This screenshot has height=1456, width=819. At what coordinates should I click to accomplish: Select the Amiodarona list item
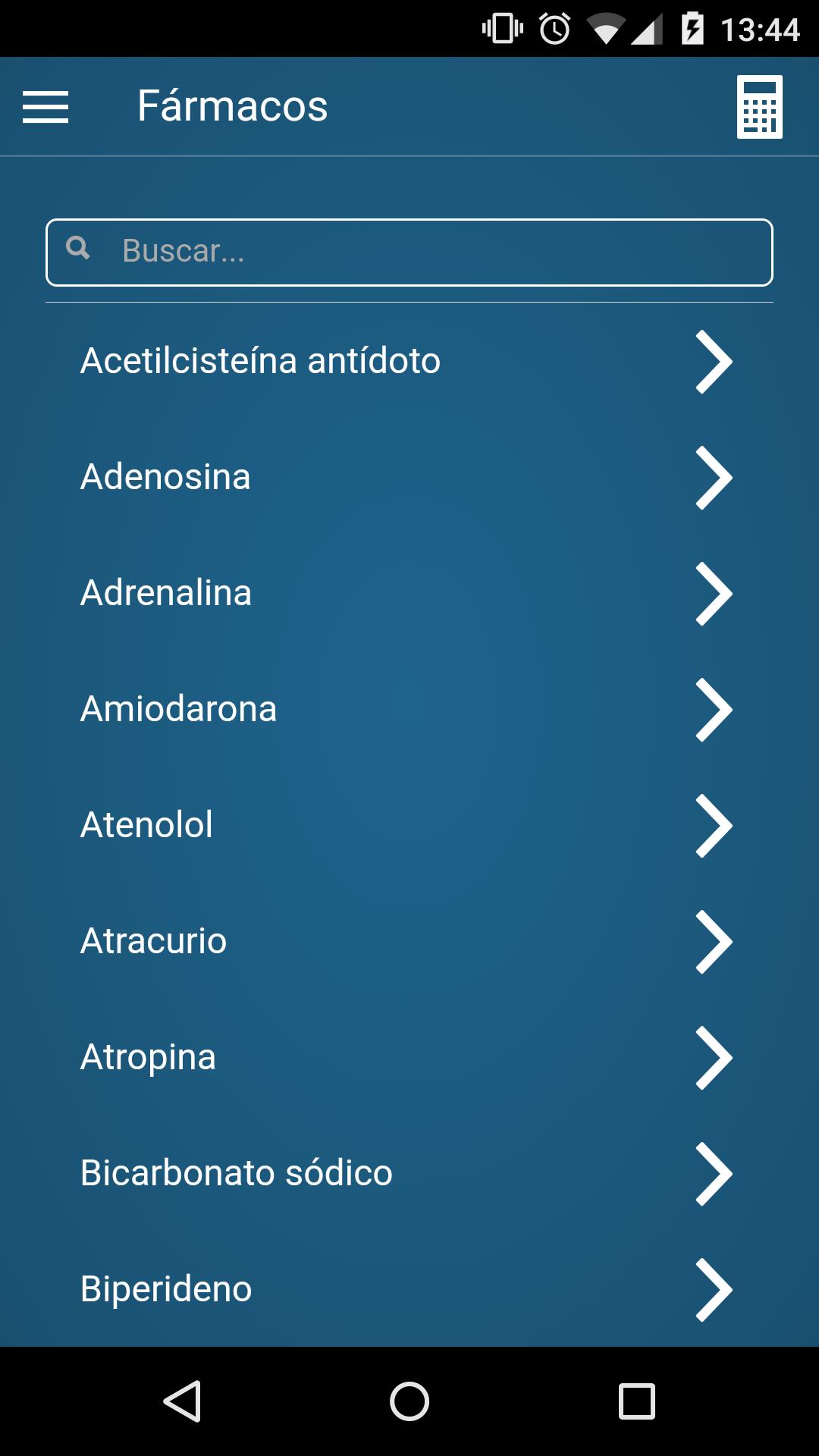(178, 709)
